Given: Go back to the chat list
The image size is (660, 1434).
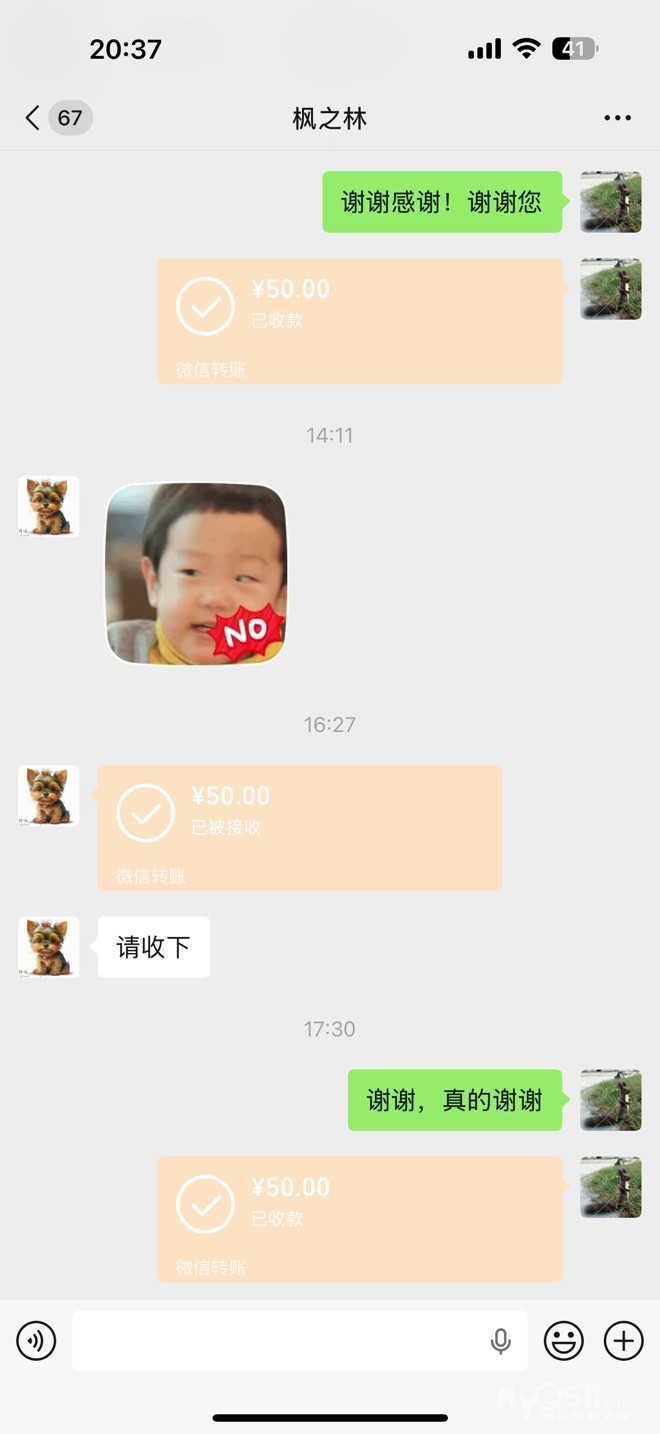Looking at the screenshot, I should click(x=34, y=118).
